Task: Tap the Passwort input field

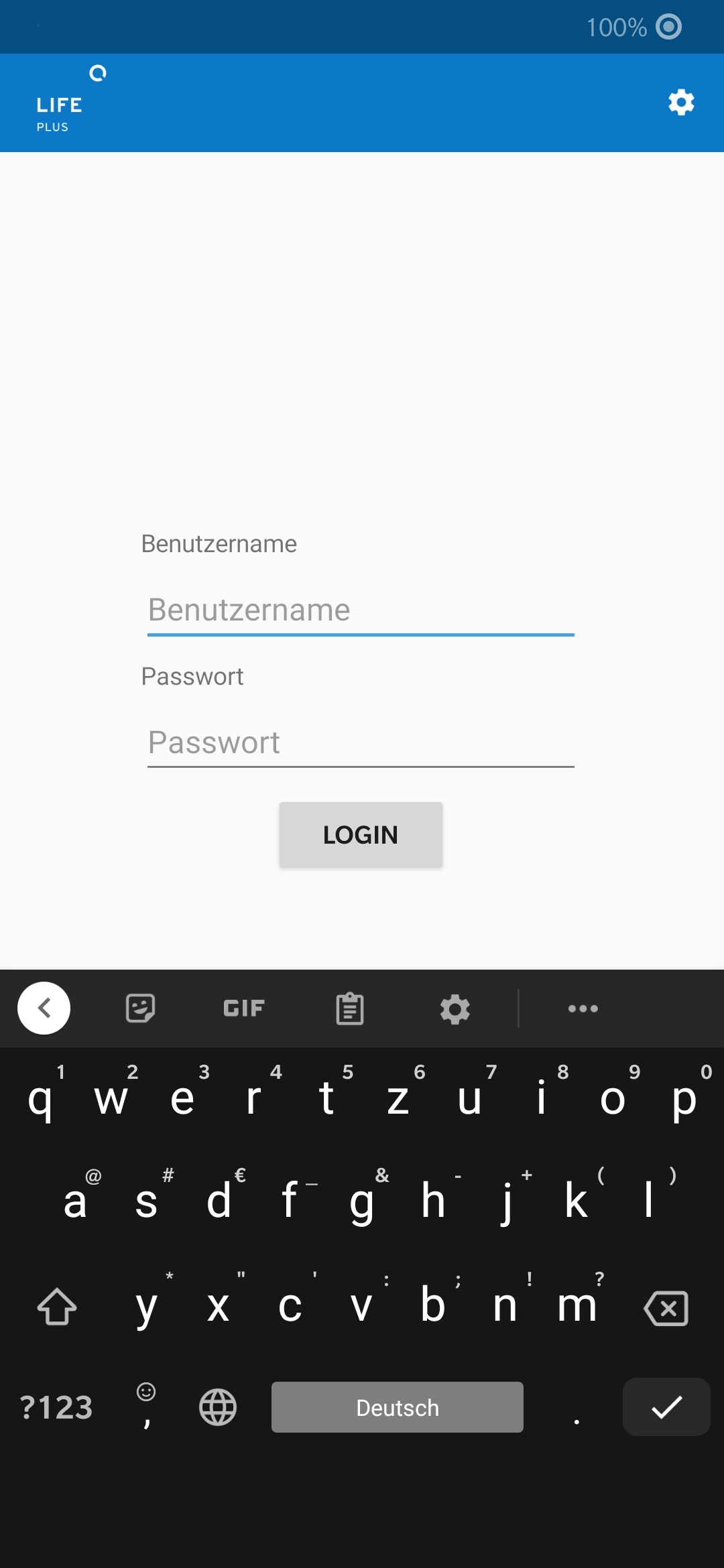Action: tap(361, 743)
